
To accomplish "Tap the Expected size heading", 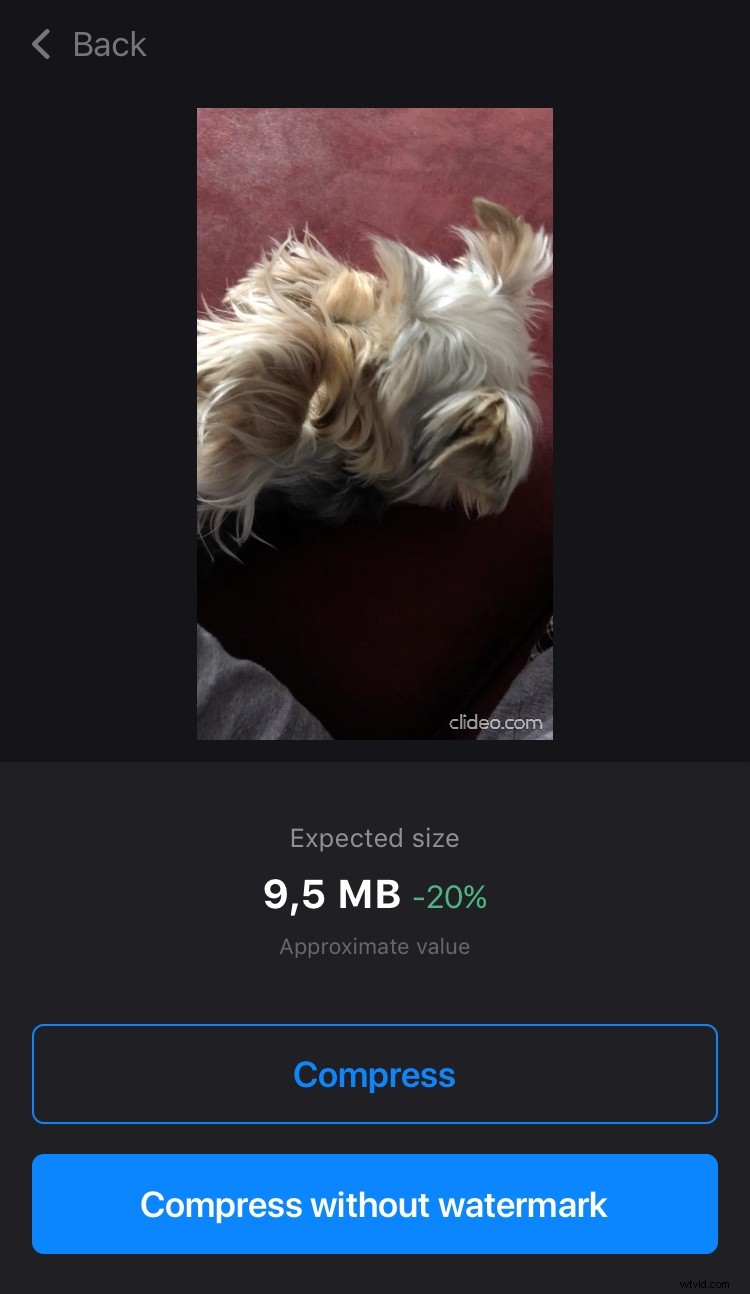I will [x=374, y=838].
